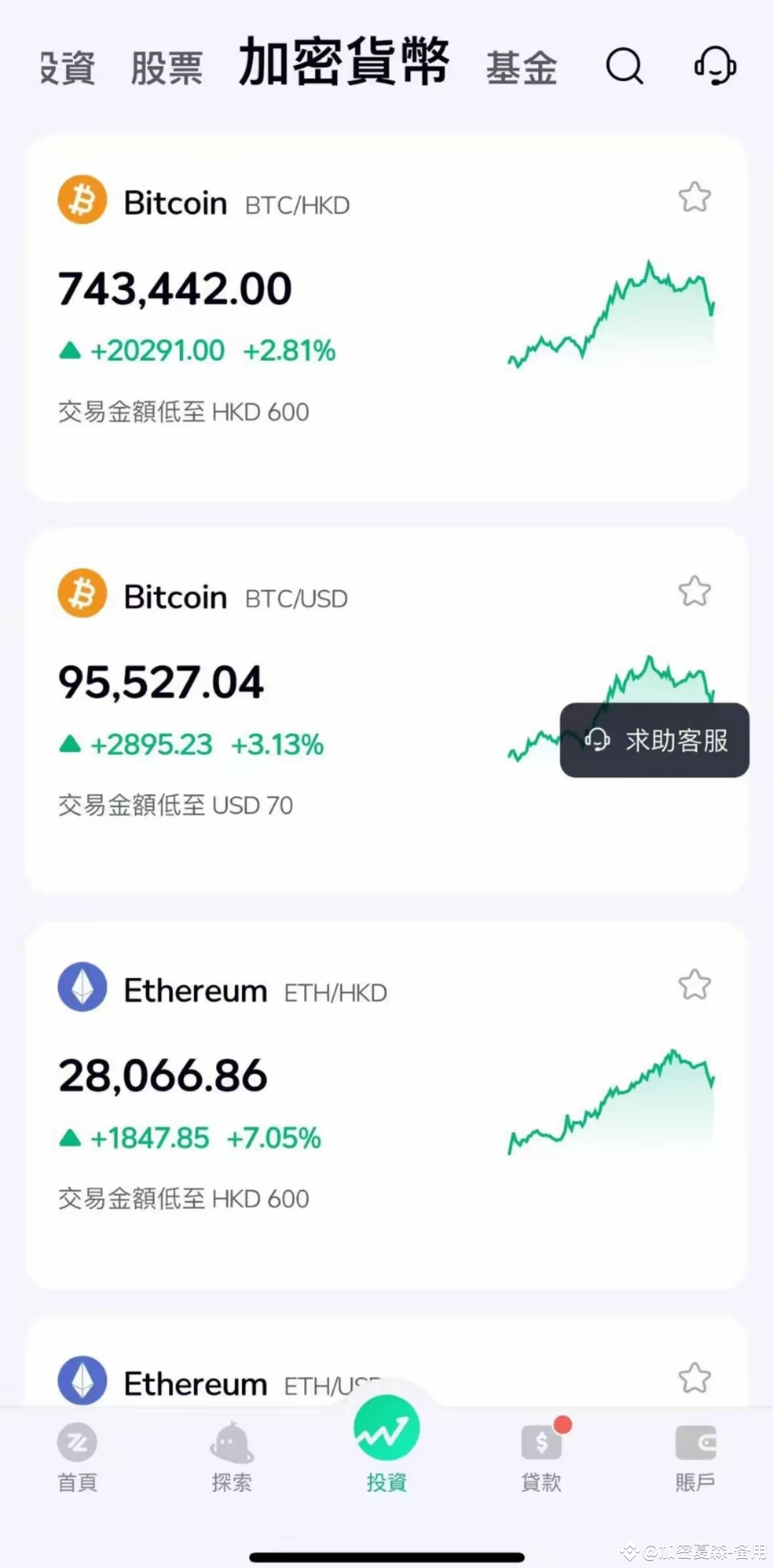Open 貸款 loans with red notification dot
The image size is (773, 1568).
click(540, 1453)
